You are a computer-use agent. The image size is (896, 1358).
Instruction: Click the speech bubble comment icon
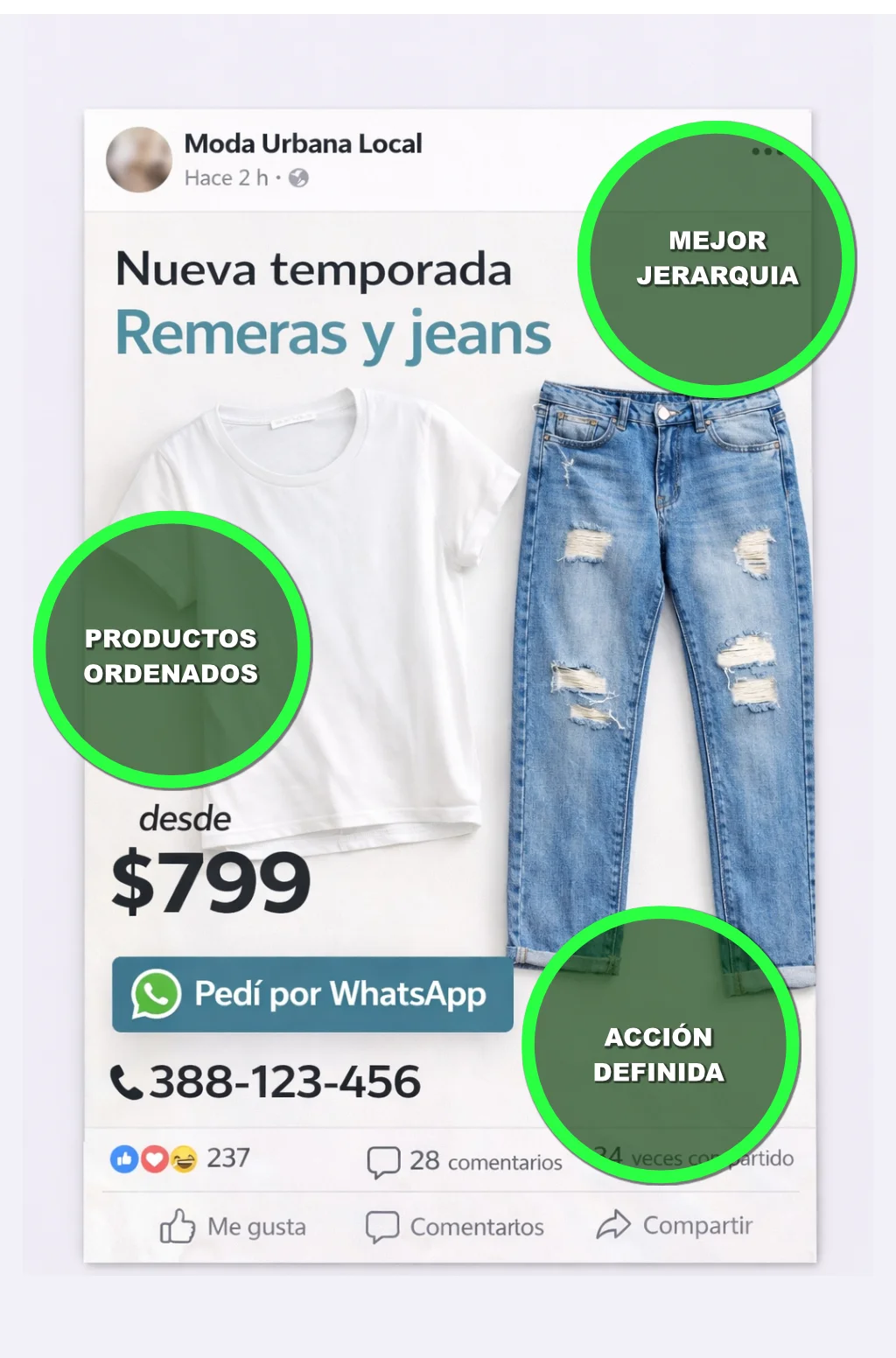pyautogui.click(x=383, y=1158)
